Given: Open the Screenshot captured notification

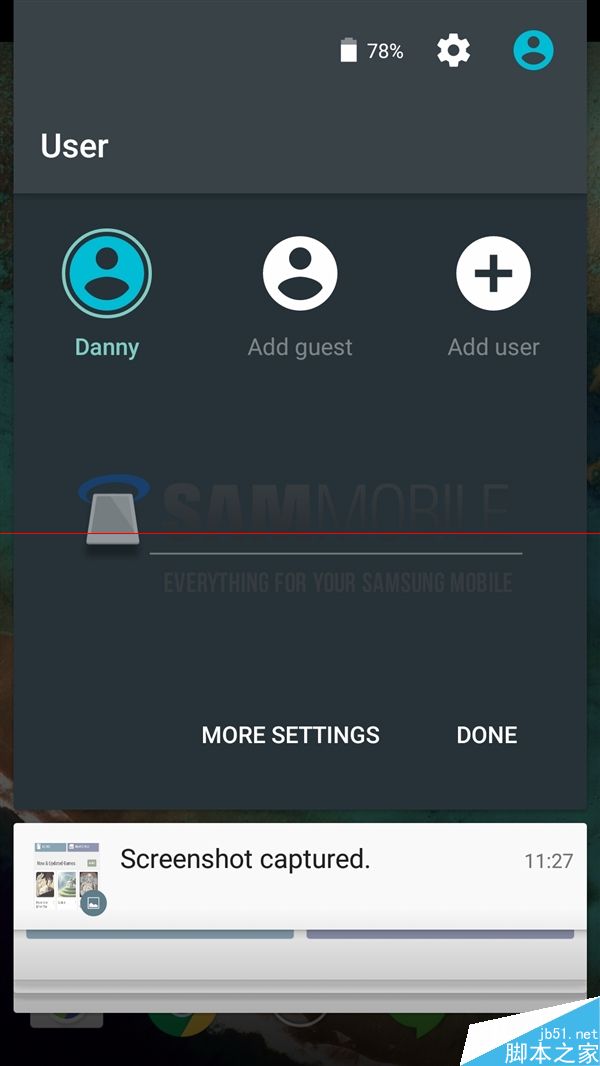Looking at the screenshot, I should (300, 868).
